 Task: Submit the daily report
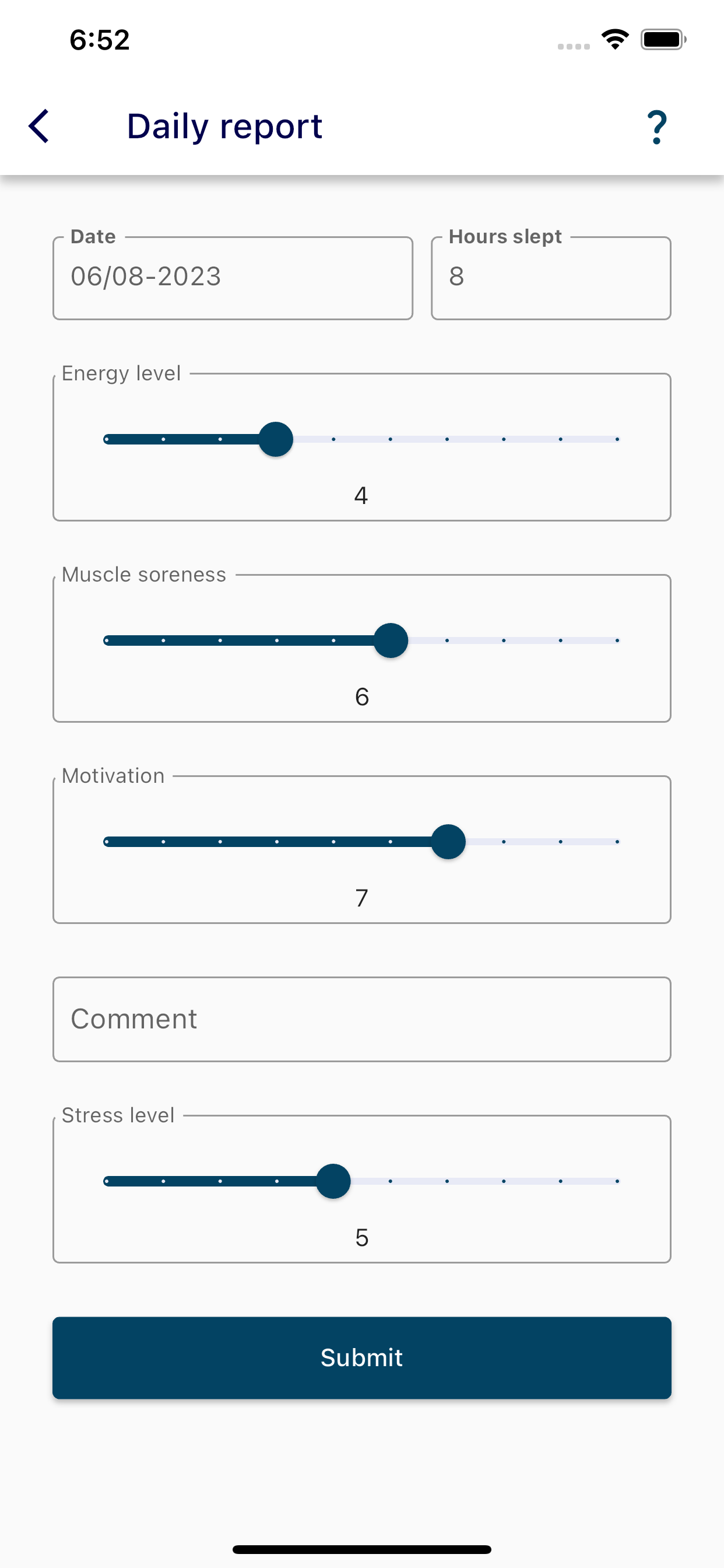tap(361, 1357)
